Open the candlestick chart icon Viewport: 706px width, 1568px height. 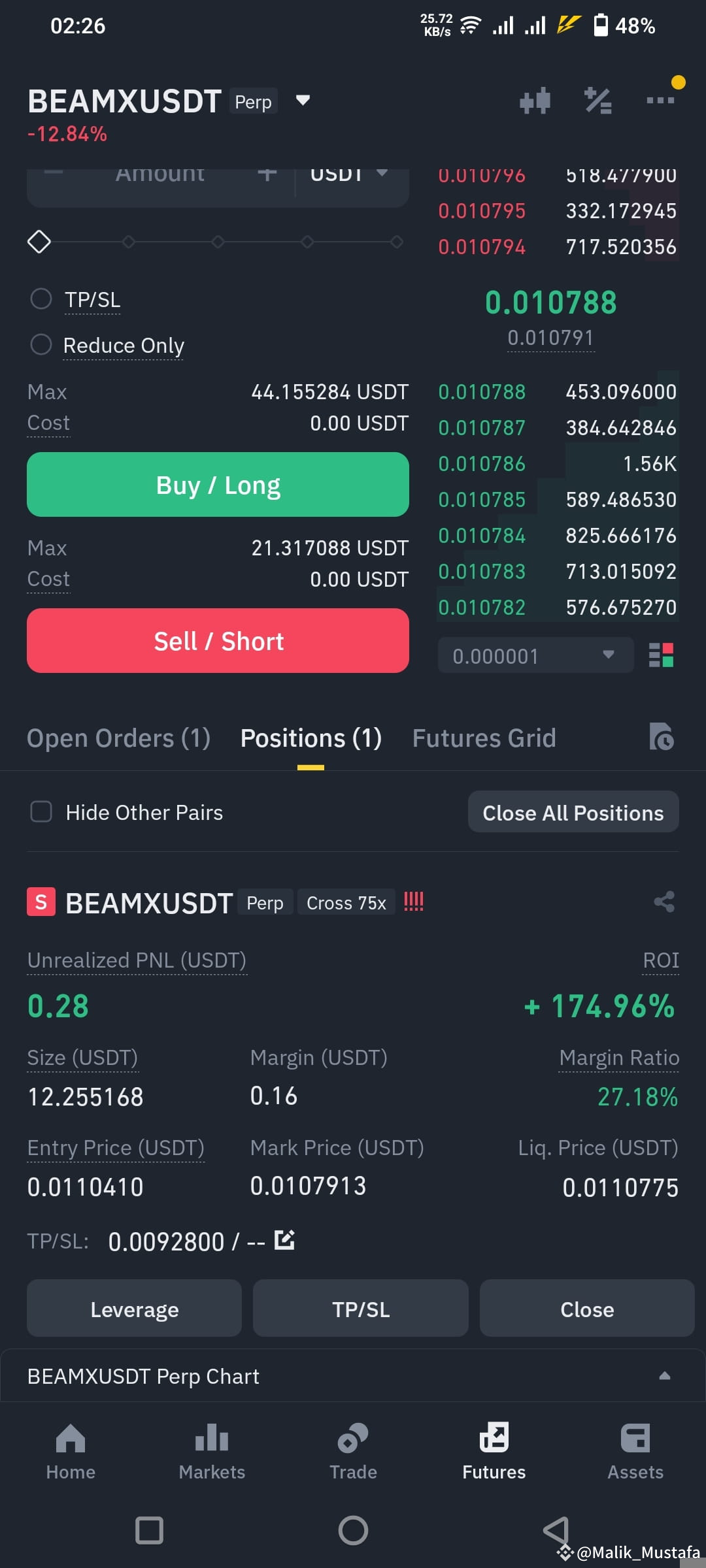click(535, 101)
